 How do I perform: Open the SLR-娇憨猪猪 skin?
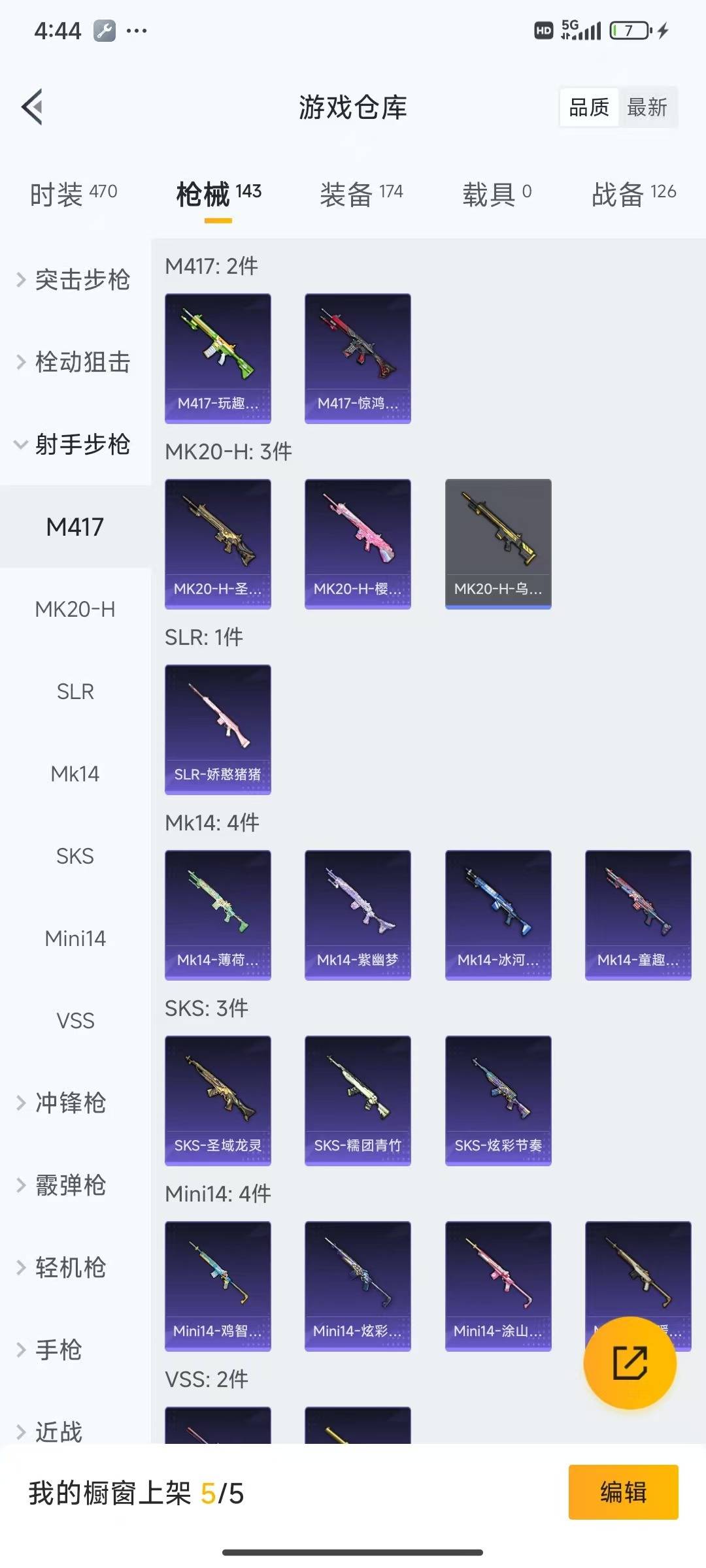tap(218, 729)
